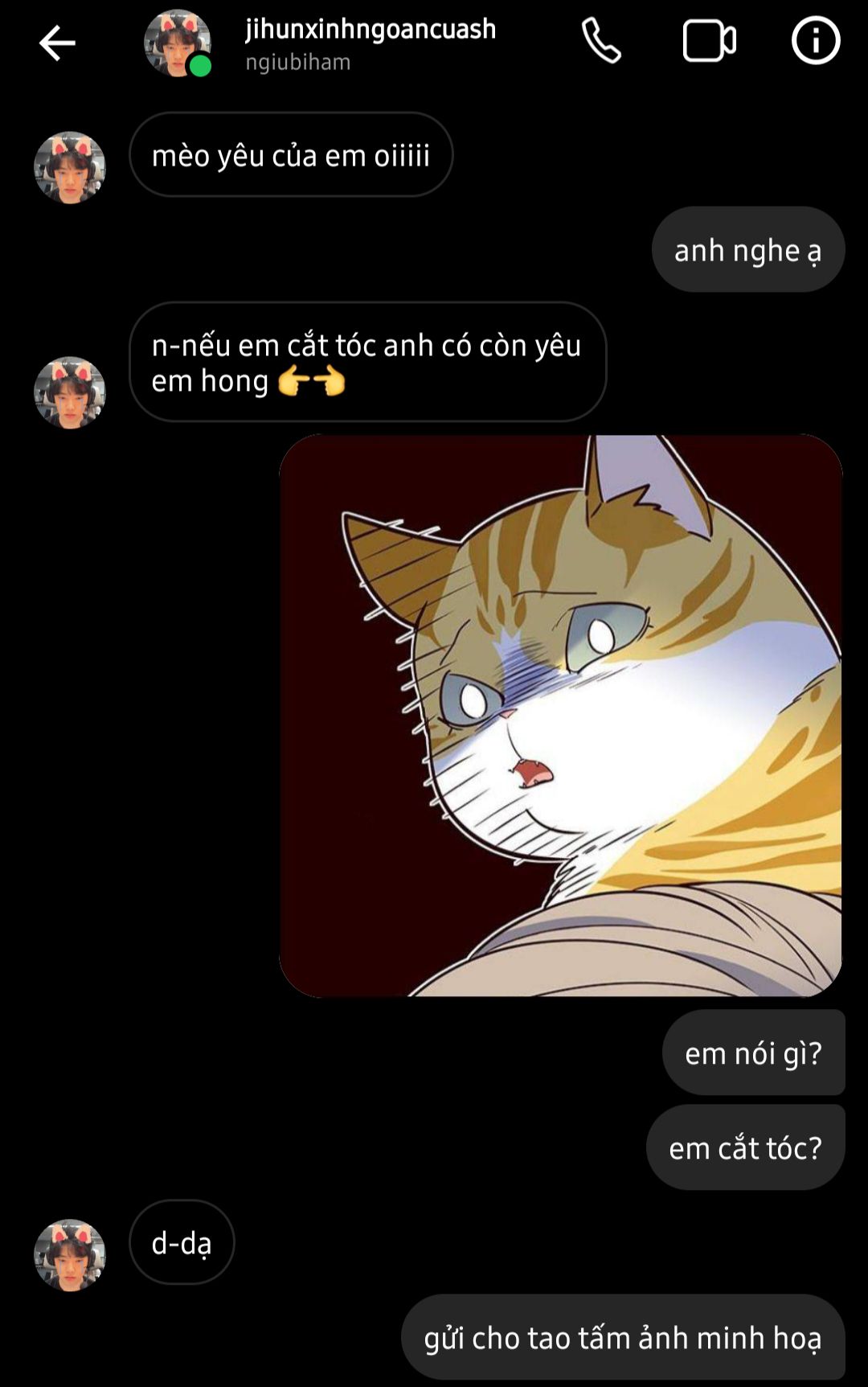Viewport: 868px width, 1387px height.
Task: Tap the sender avatar beside "d-dạ"
Action: click(70, 1255)
